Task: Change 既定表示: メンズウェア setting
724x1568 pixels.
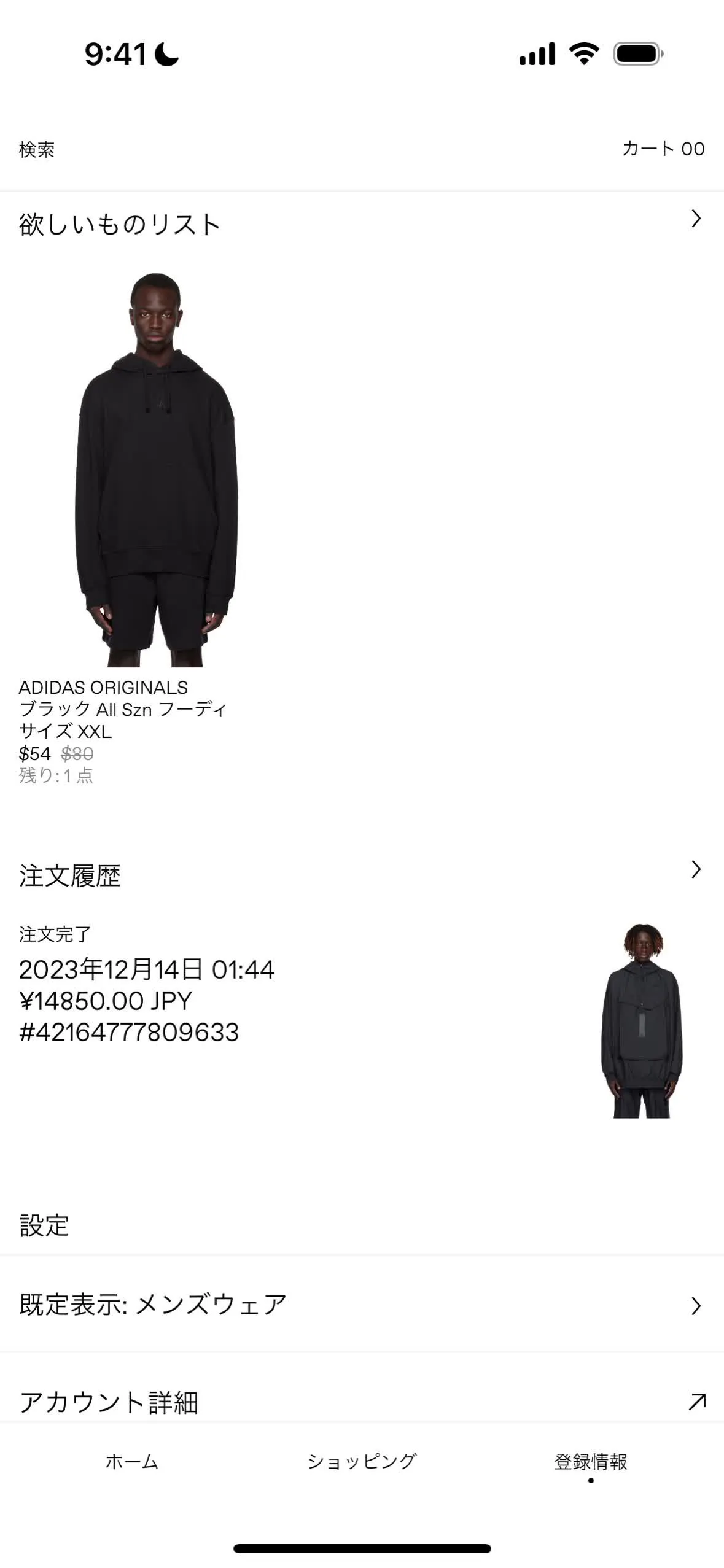Action: pyautogui.click(x=361, y=1305)
